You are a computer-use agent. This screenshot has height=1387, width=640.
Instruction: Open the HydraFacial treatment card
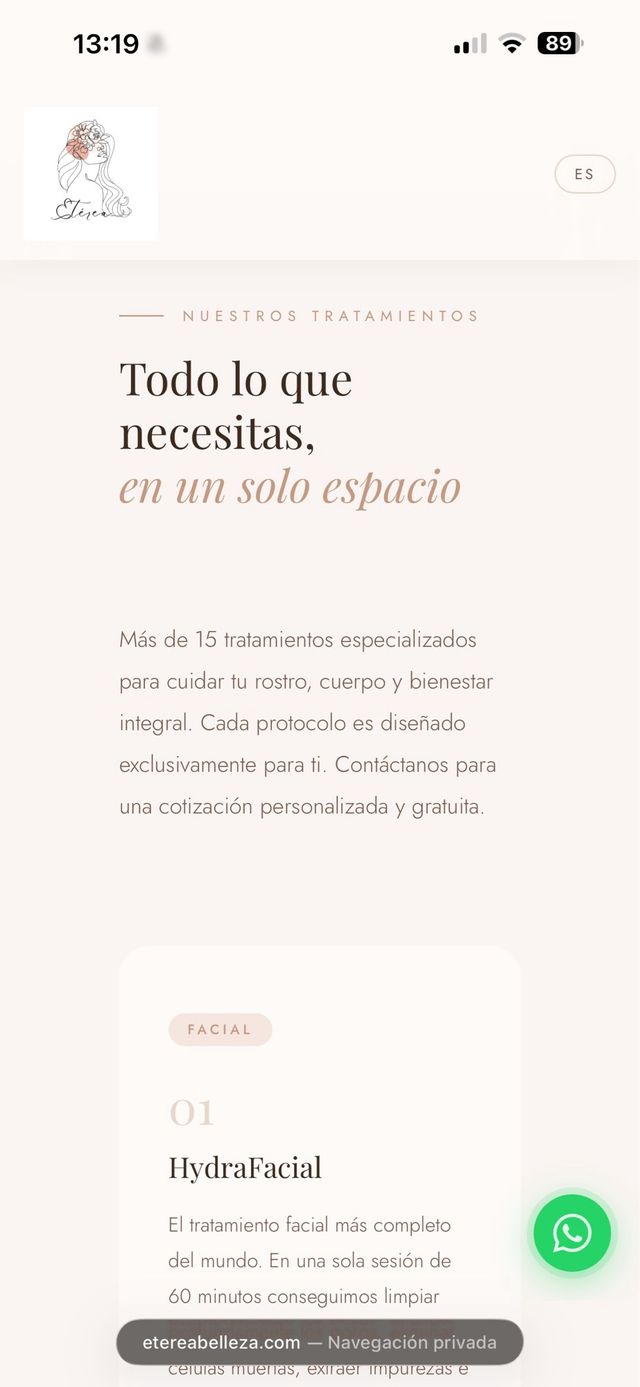[x=245, y=1167]
